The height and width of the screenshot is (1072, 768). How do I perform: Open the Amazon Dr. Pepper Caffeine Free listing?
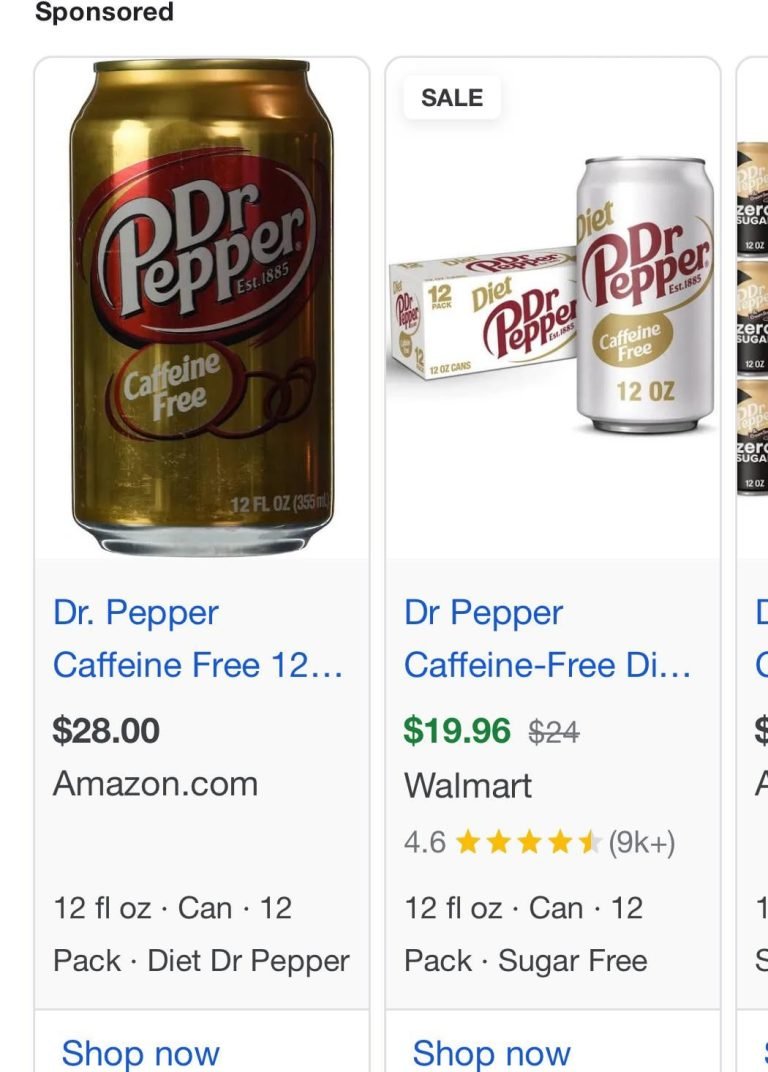click(x=197, y=638)
